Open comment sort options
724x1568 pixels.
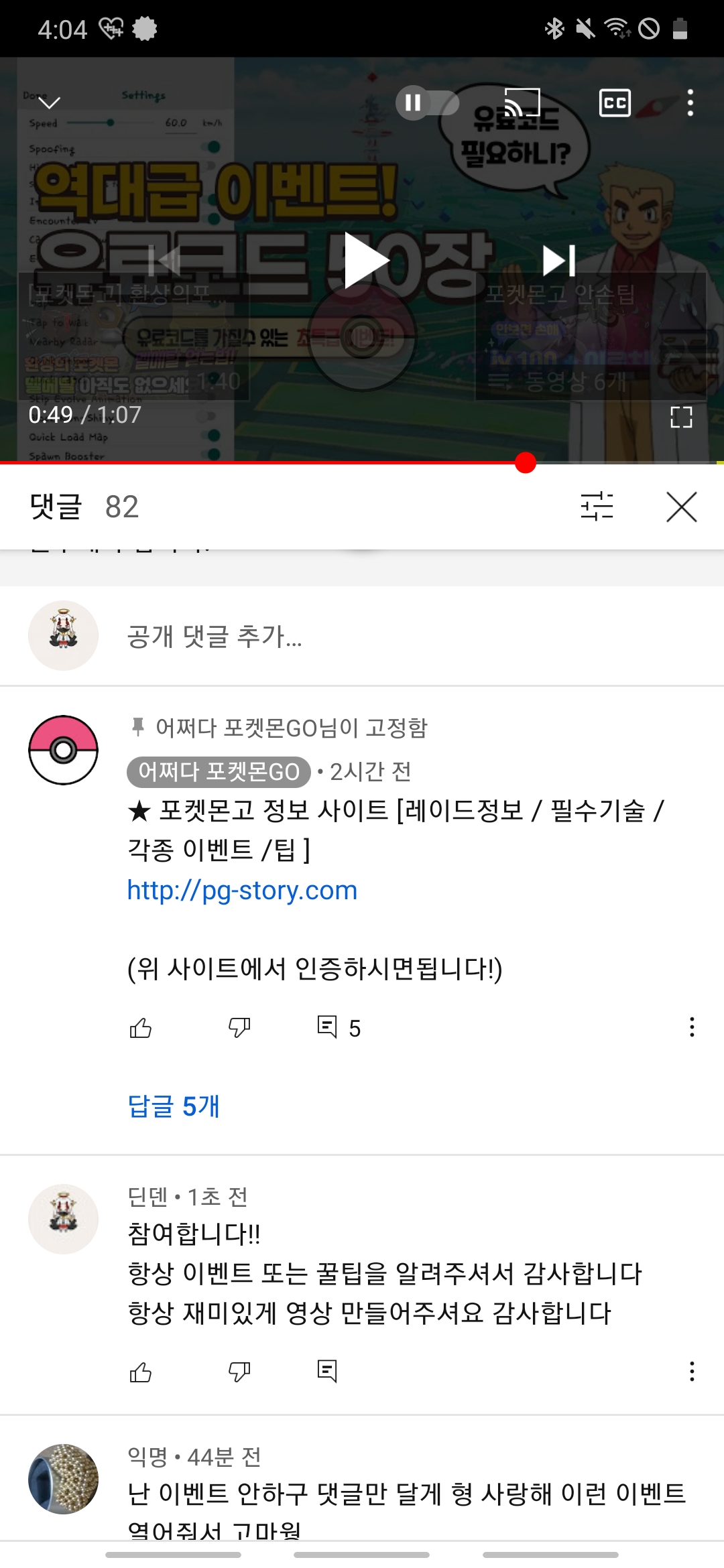[597, 506]
